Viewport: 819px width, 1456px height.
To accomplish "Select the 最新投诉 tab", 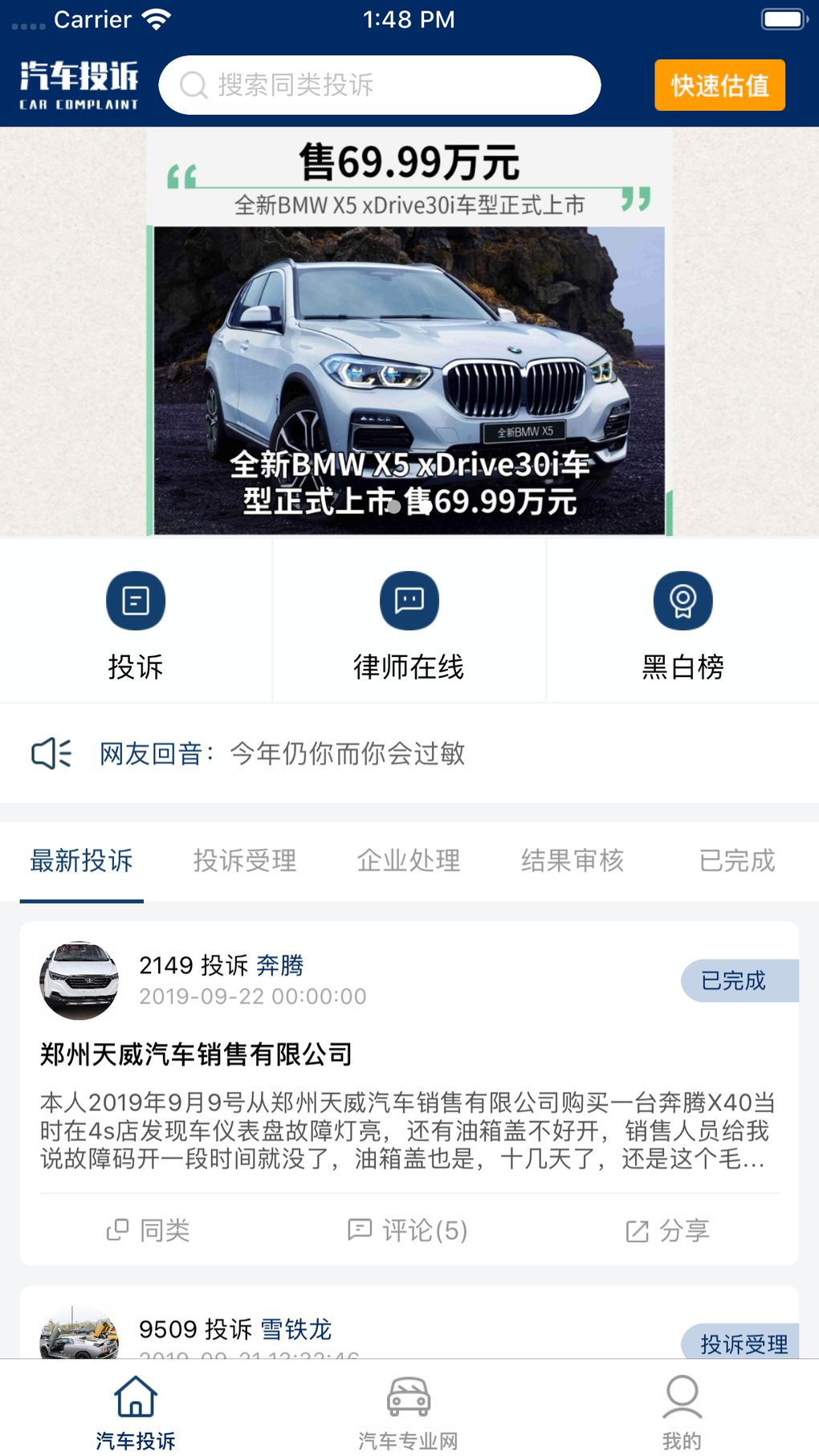I will [81, 861].
